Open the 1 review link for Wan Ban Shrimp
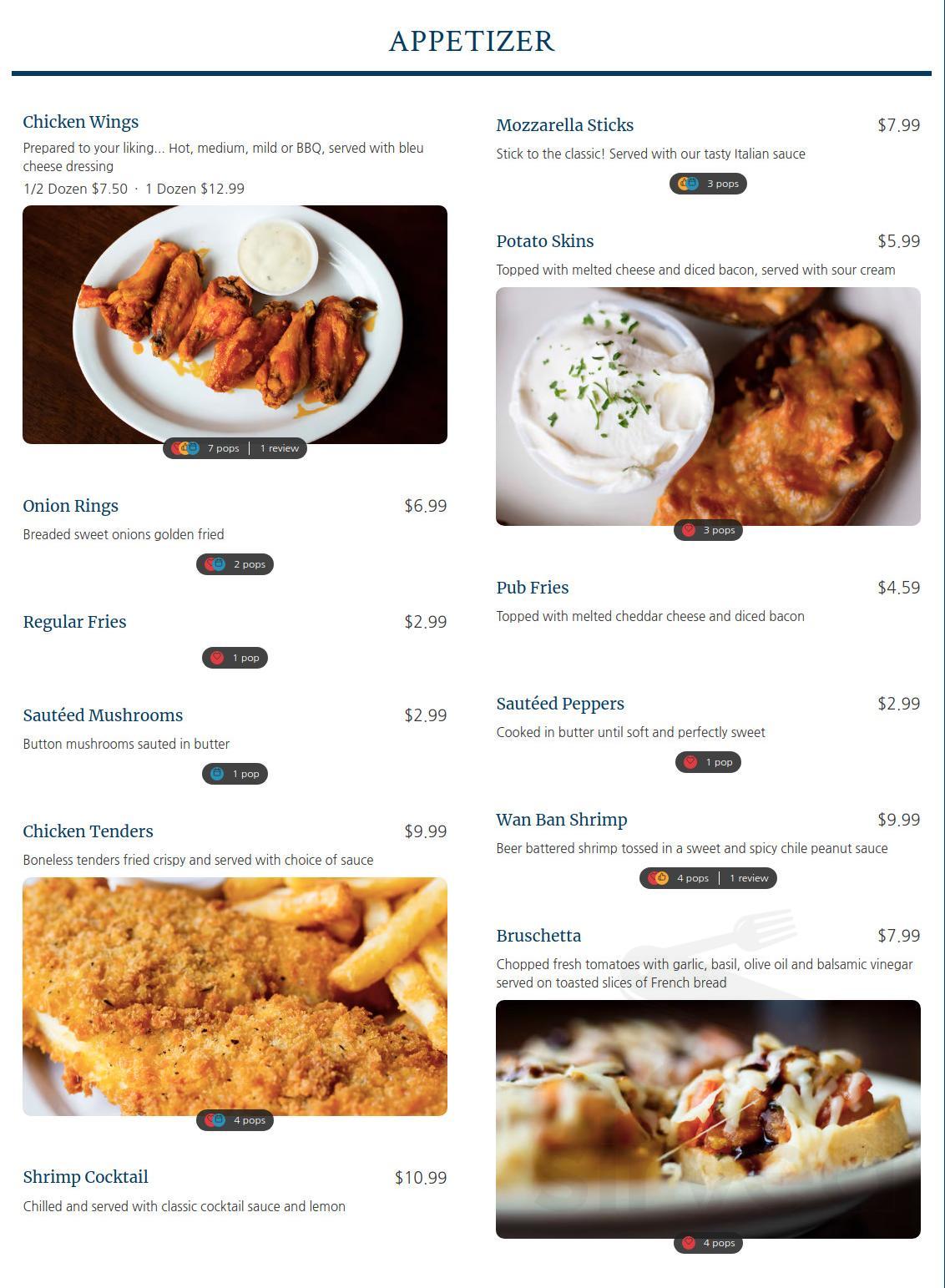The image size is (945, 1288). coord(748,877)
